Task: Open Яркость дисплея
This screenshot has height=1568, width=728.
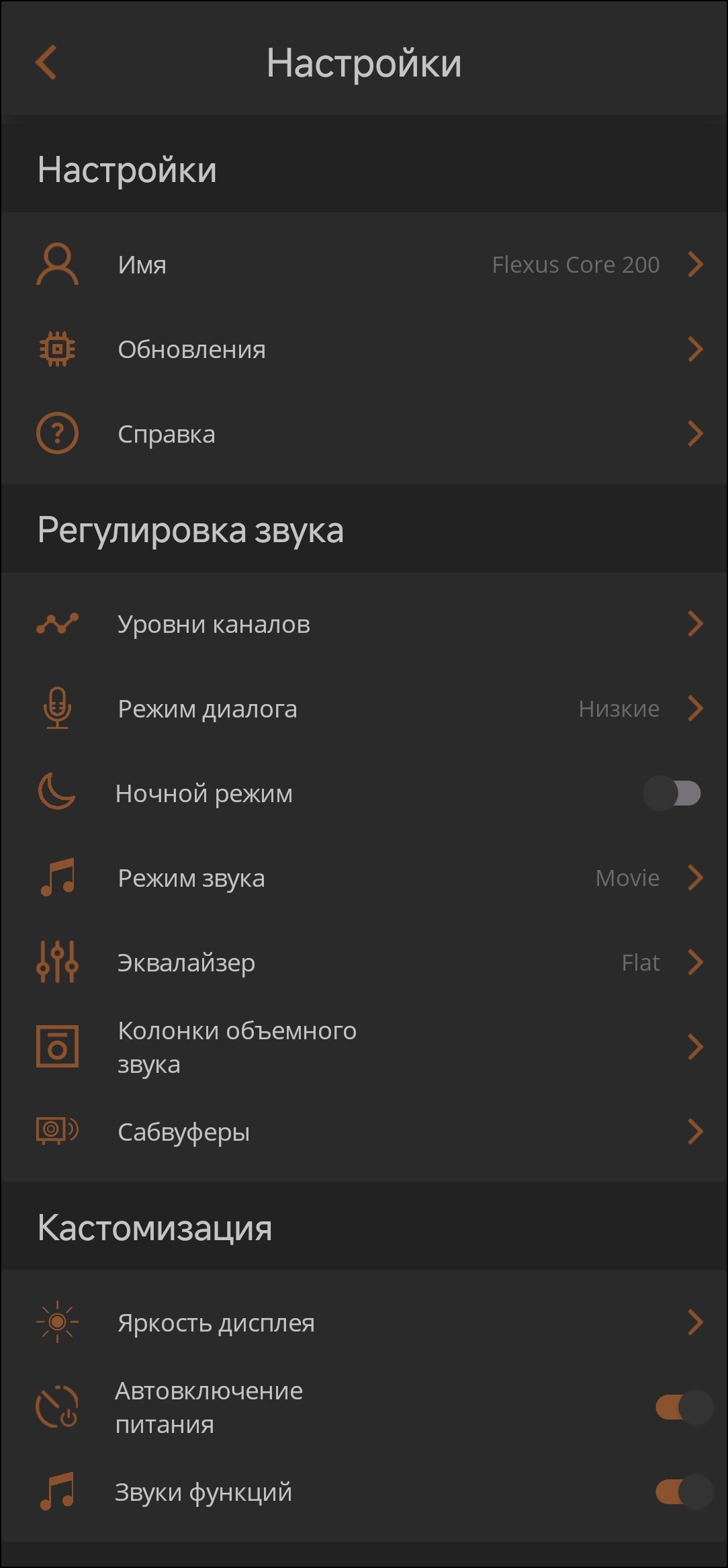Action: click(x=364, y=1323)
